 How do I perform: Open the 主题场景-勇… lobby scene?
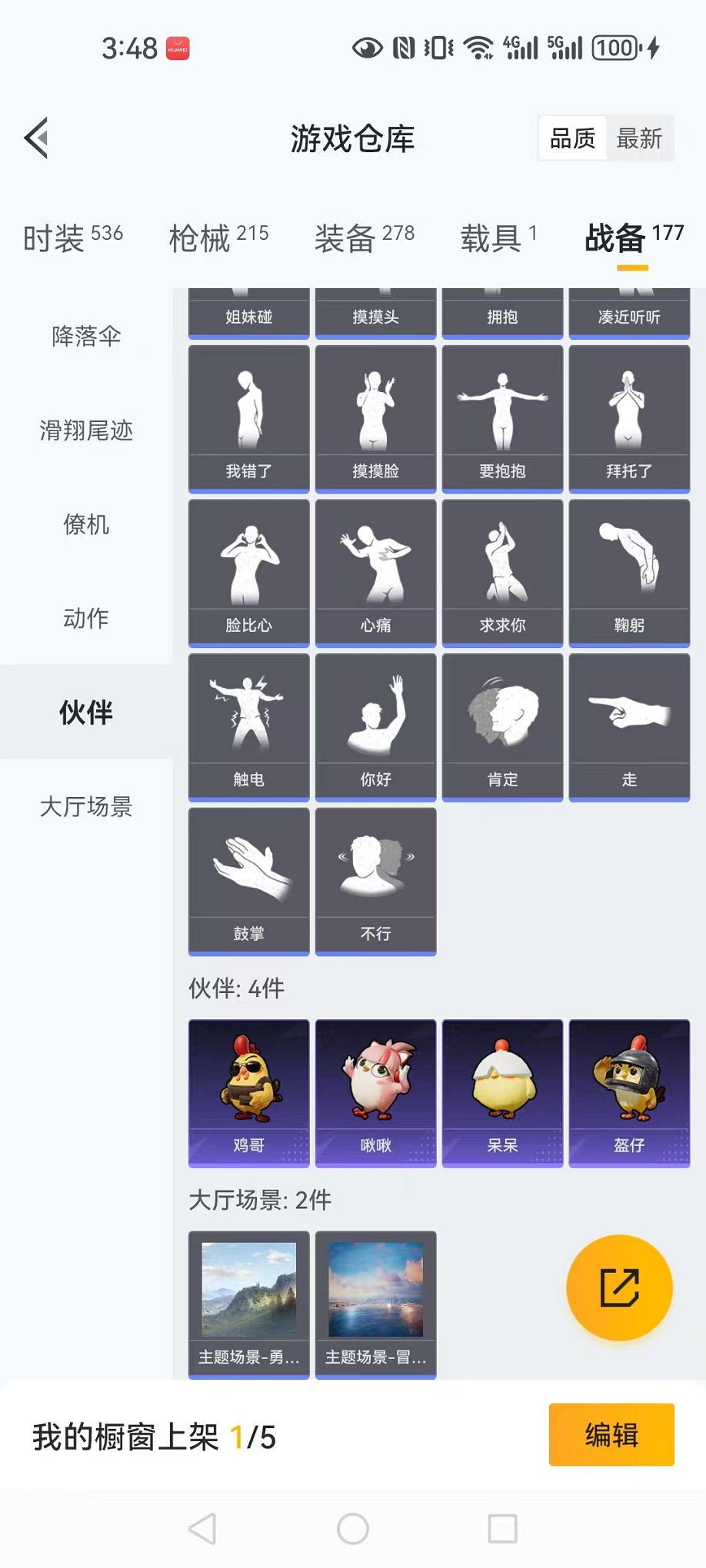[248, 1304]
